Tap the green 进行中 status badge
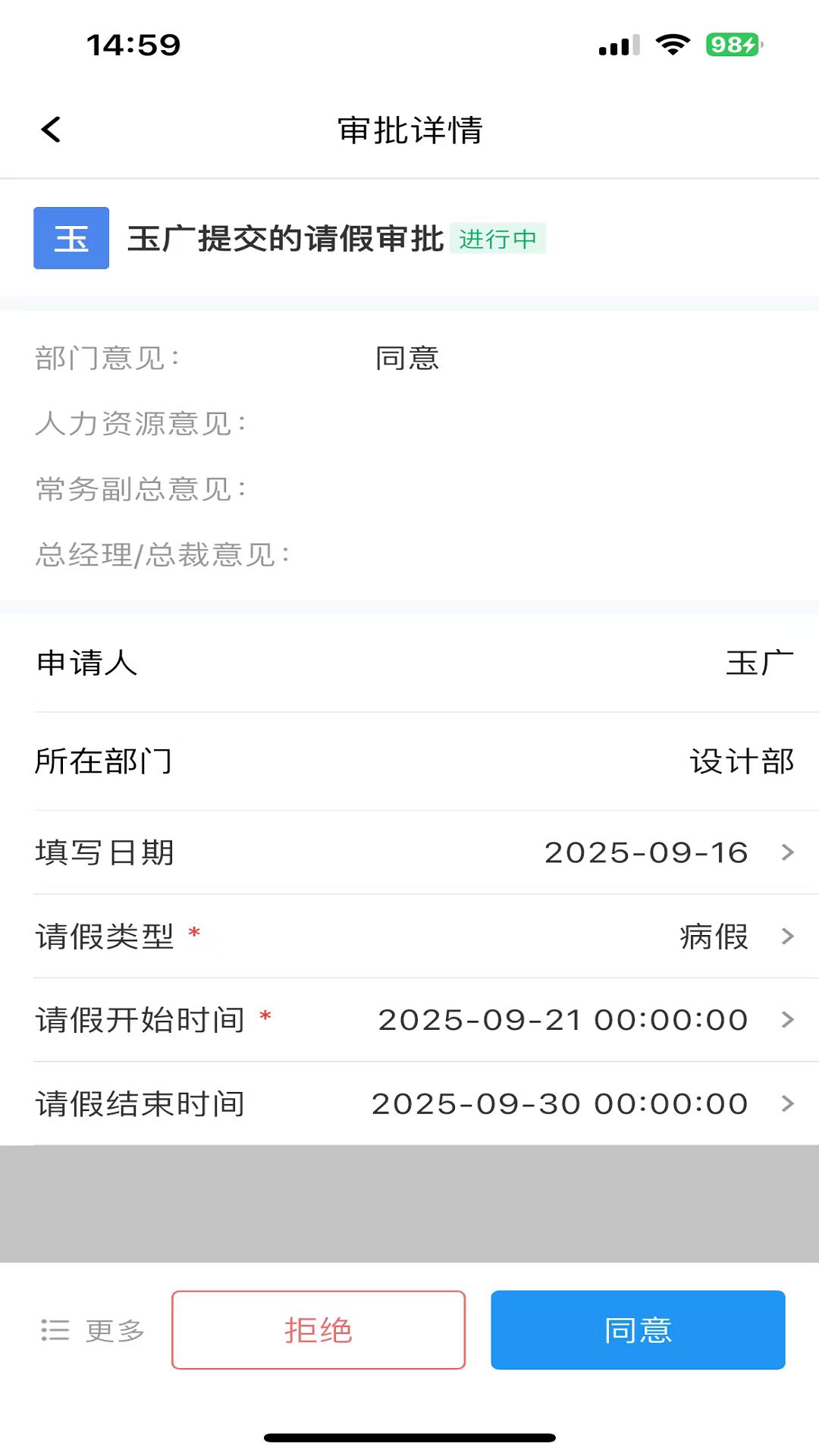 point(498,238)
